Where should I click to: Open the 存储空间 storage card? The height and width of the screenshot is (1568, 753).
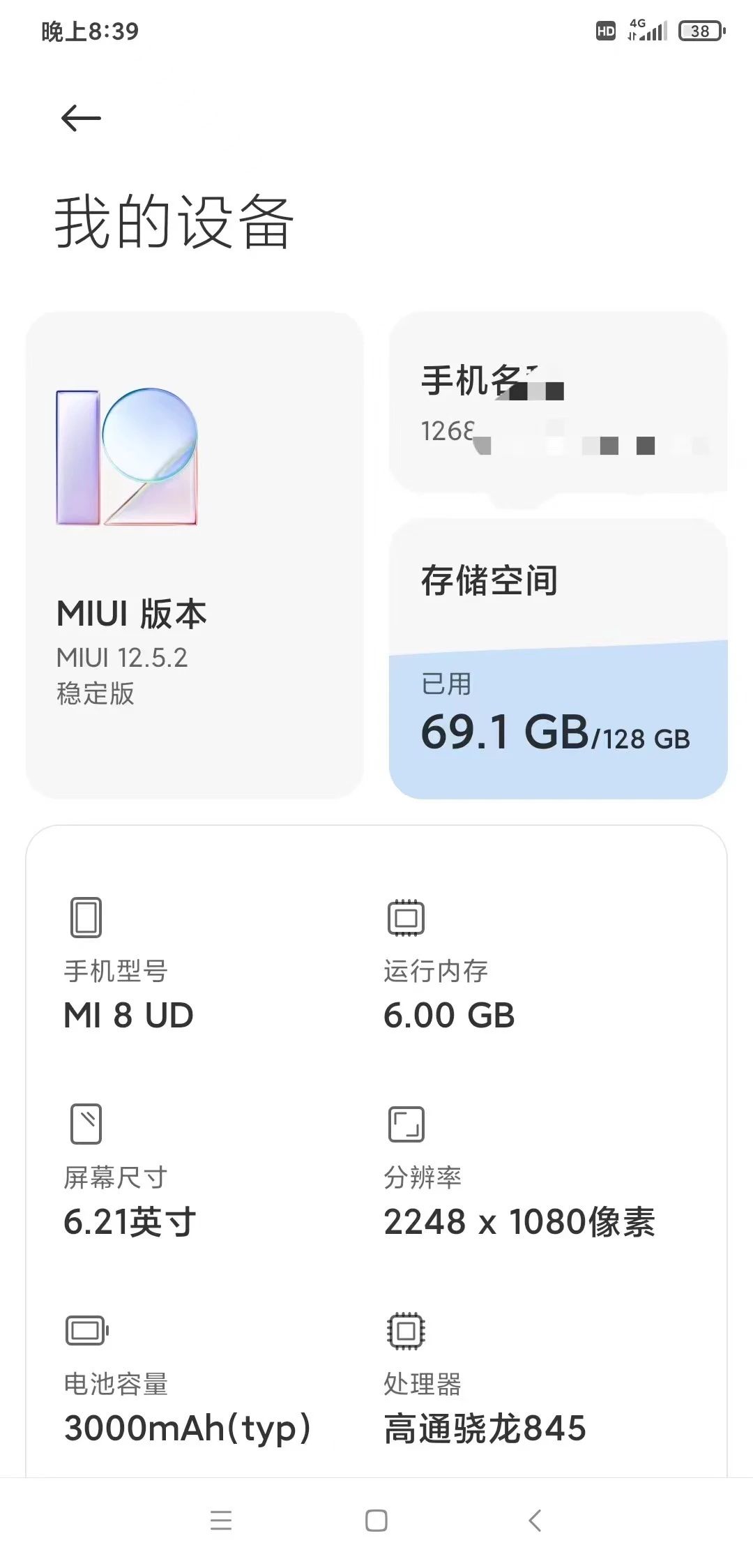[558, 658]
